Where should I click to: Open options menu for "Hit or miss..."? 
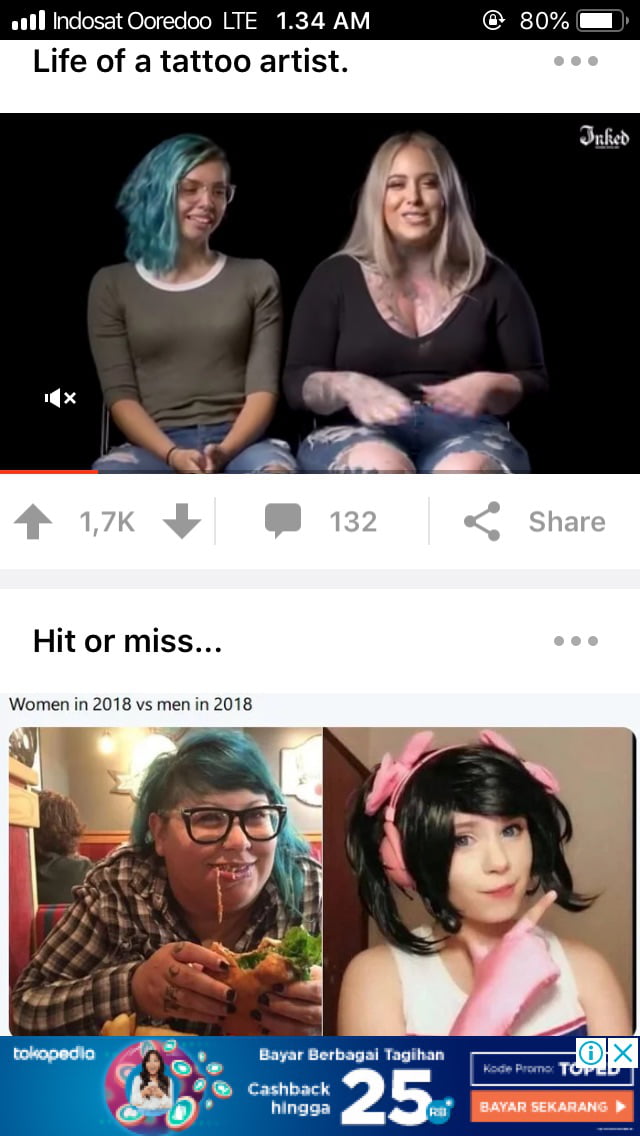pos(576,641)
